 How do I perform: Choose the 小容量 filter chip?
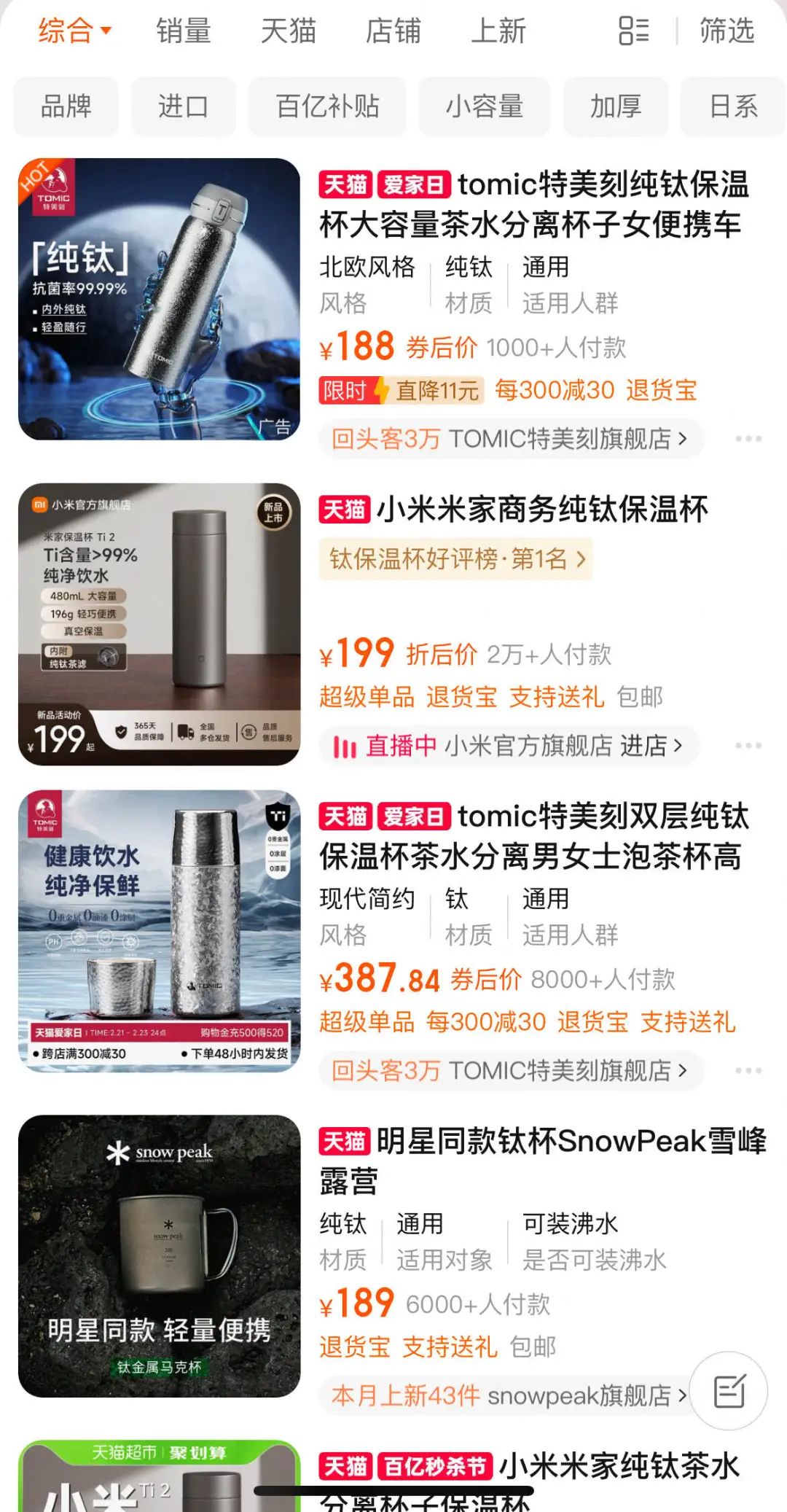tap(484, 107)
